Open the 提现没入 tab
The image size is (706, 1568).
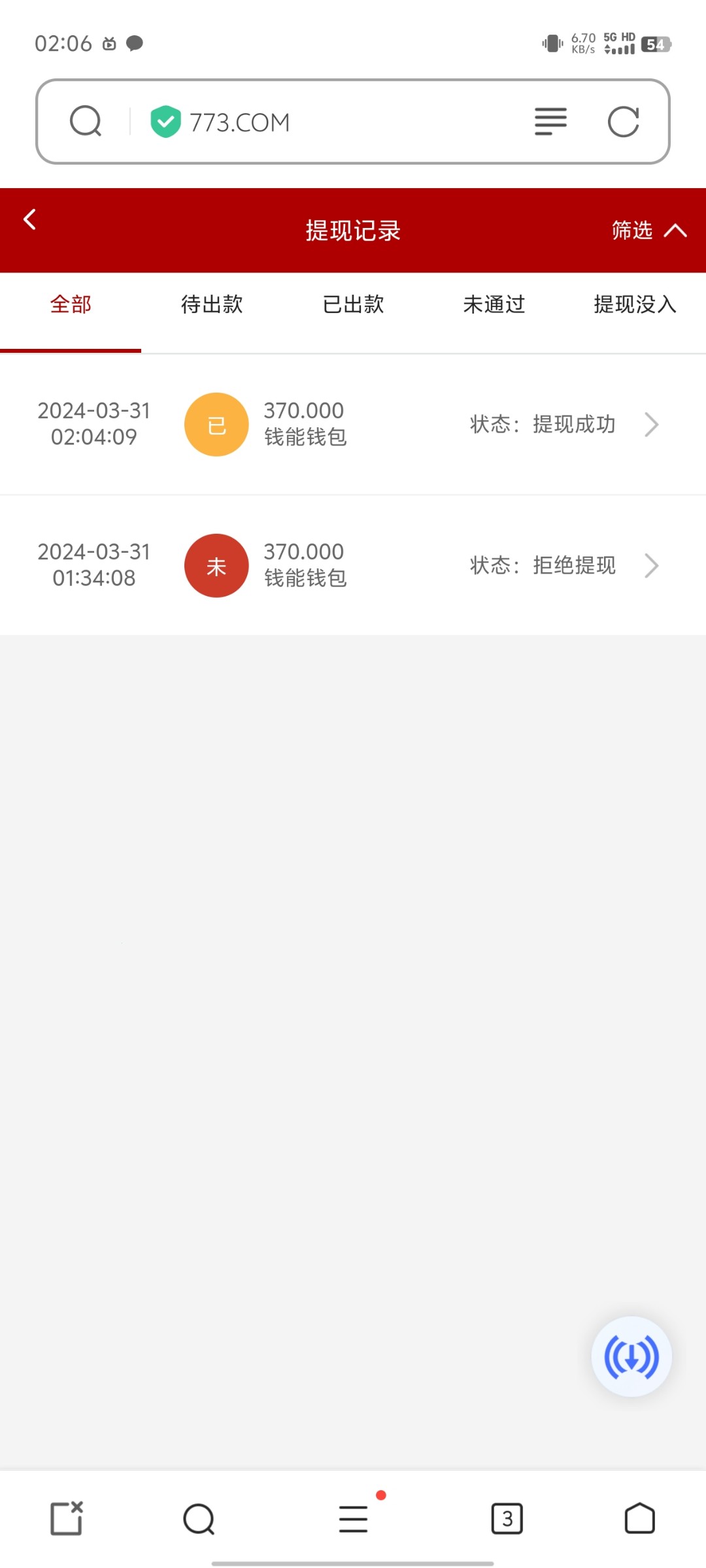click(634, 304)
